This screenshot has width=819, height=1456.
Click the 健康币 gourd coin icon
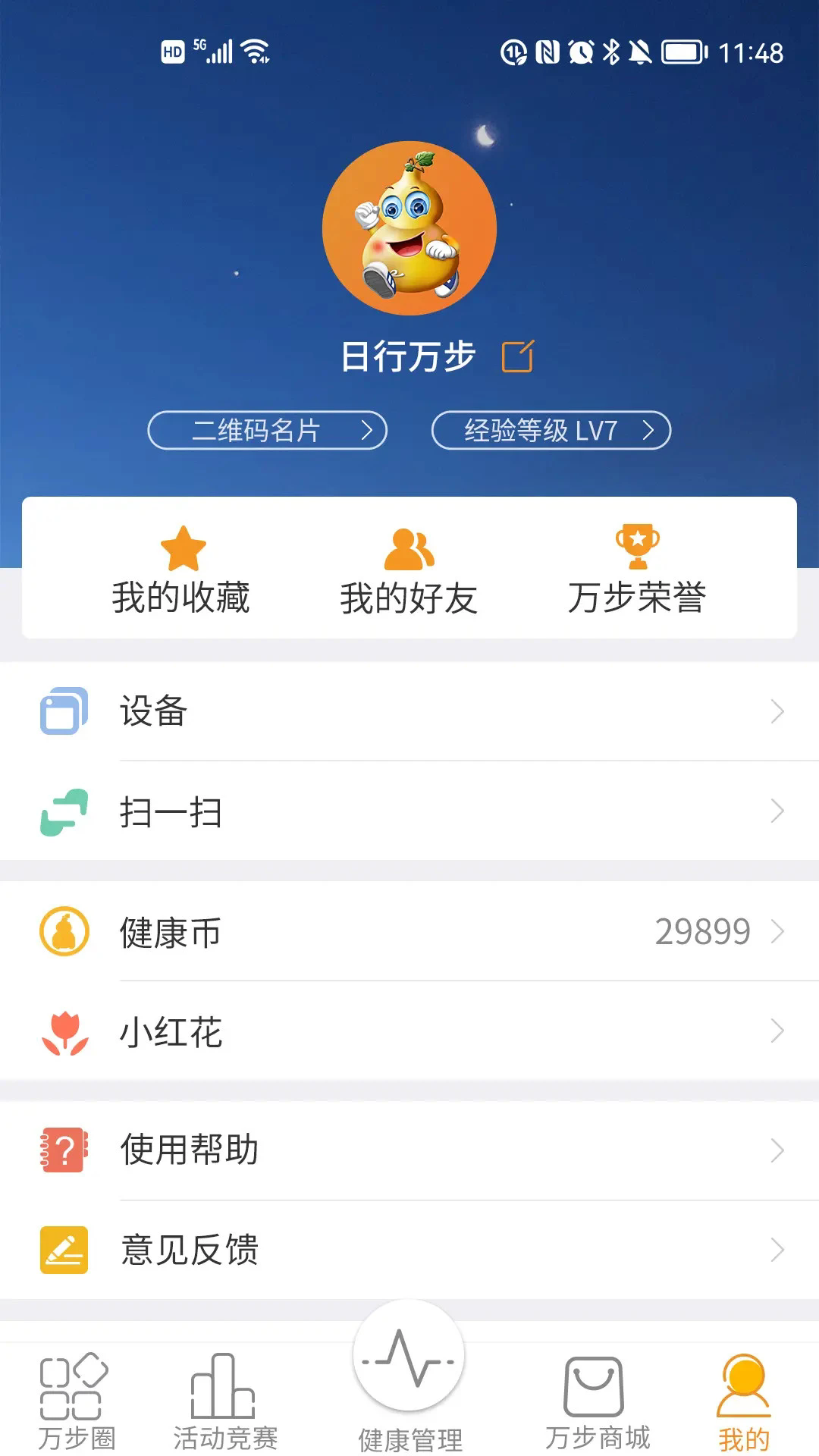(64, 931)
